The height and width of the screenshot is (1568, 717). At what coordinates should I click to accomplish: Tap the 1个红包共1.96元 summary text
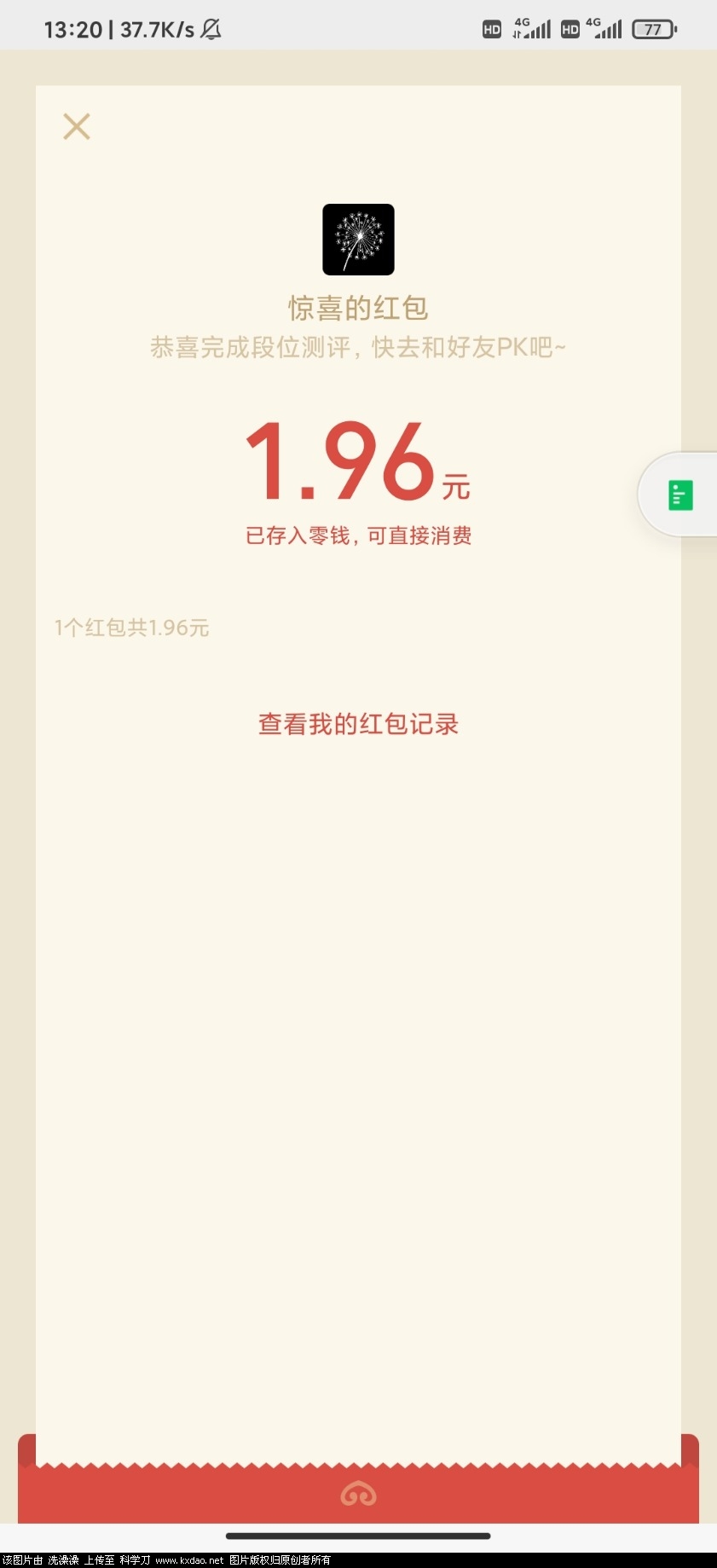(x=132, y=627)
